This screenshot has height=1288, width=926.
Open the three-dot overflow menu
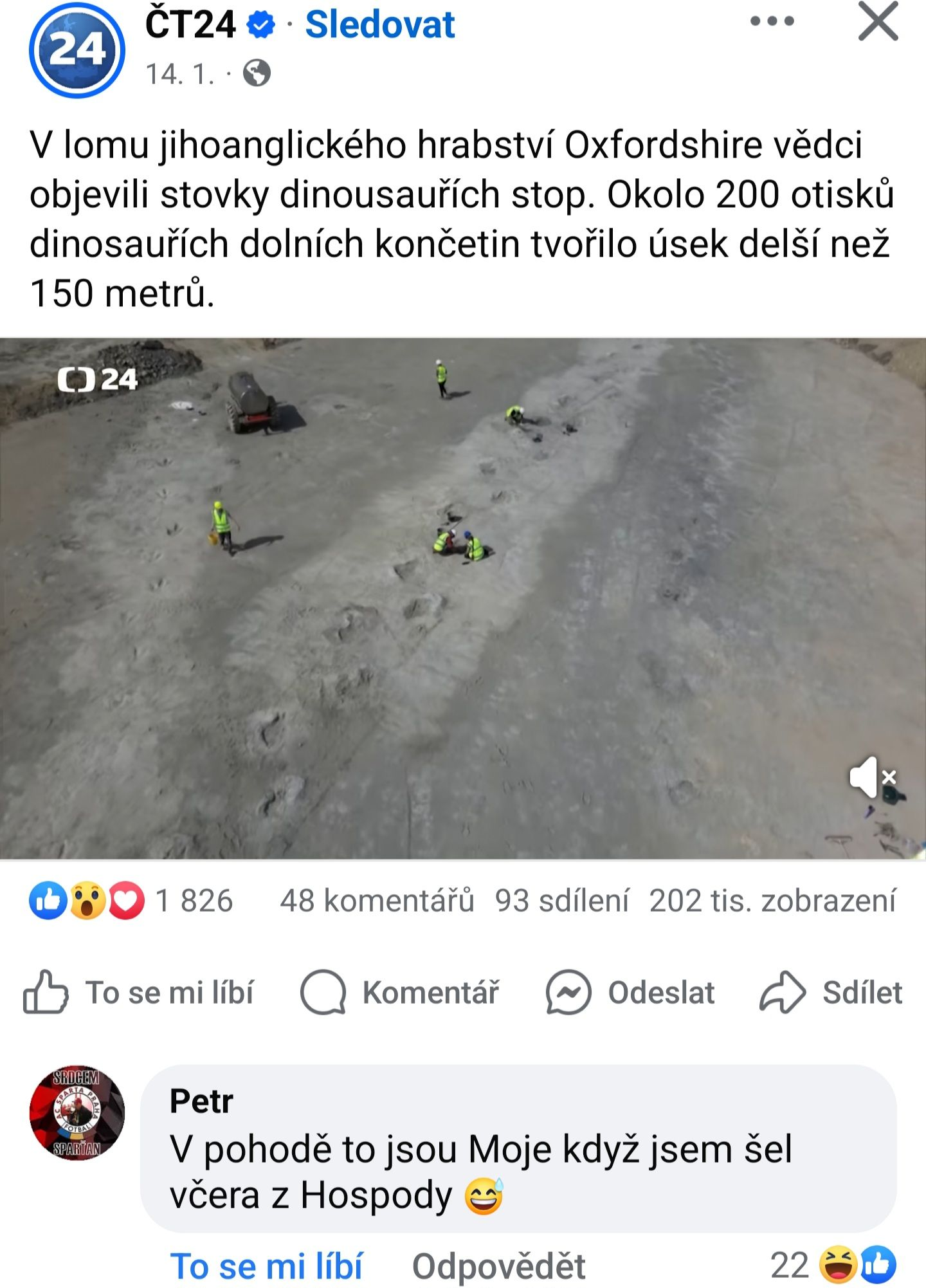(x=772, y=21)
